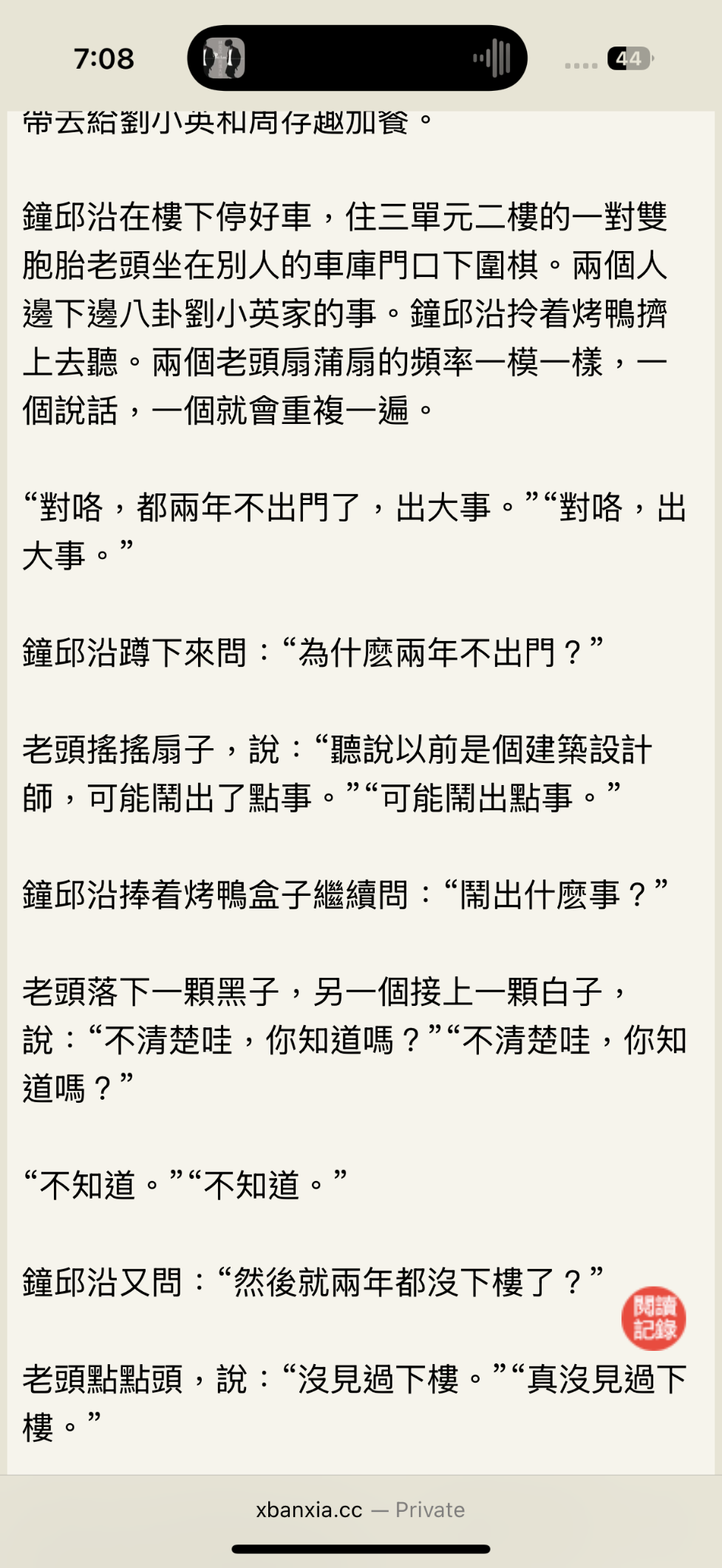Open the now-playing audio in Dynamic Island
The image size is (722, 1568).
(x=357, y=58)
